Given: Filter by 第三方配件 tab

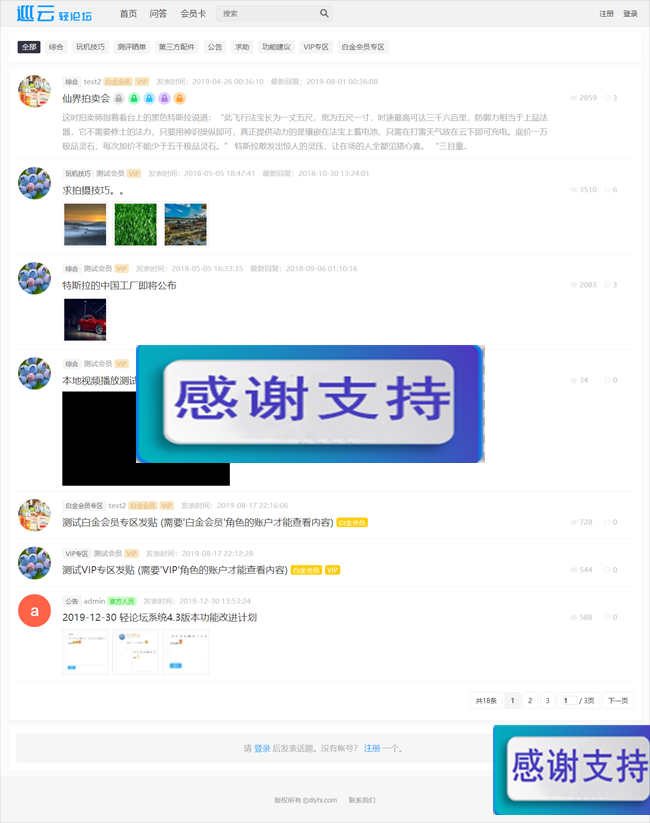Looking at the screenshot, I should point(177,47).
